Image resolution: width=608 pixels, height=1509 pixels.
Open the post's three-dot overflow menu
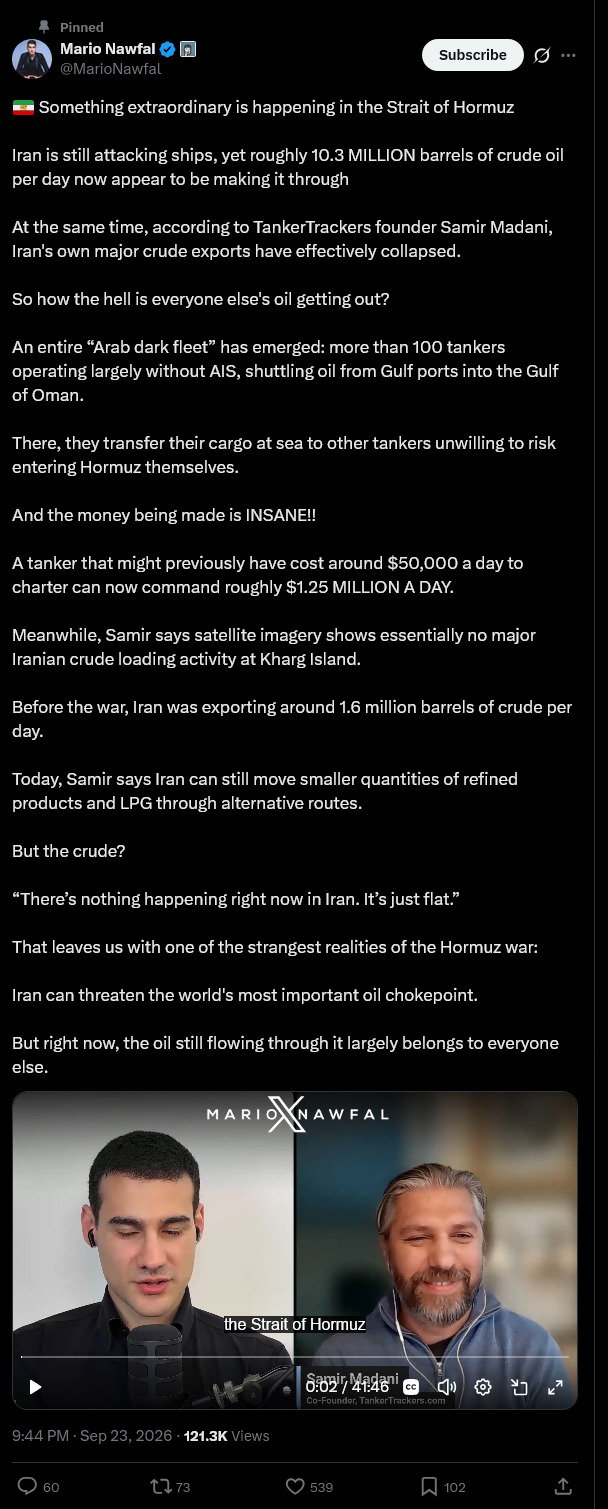pyautogui.click(x=569, y=55)
